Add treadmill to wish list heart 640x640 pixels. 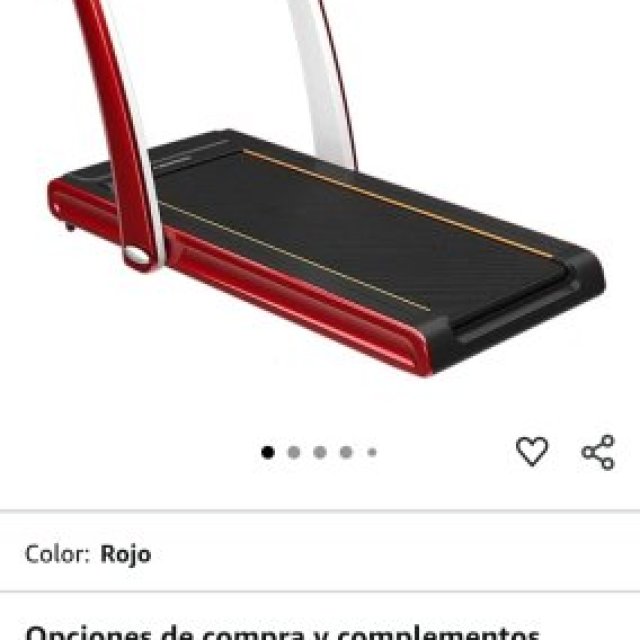(532, 452)
